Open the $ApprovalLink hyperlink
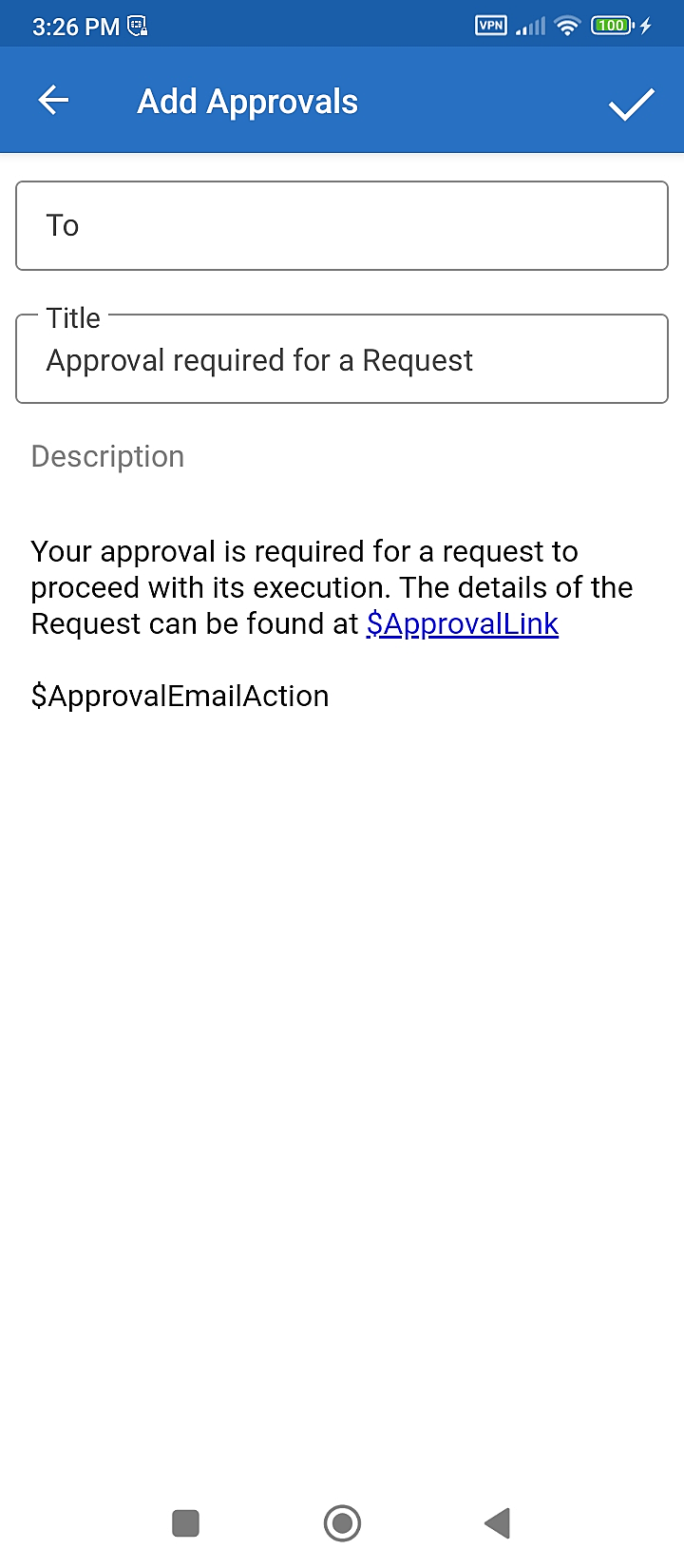684x1568 pixels. [x=463, y=624]
